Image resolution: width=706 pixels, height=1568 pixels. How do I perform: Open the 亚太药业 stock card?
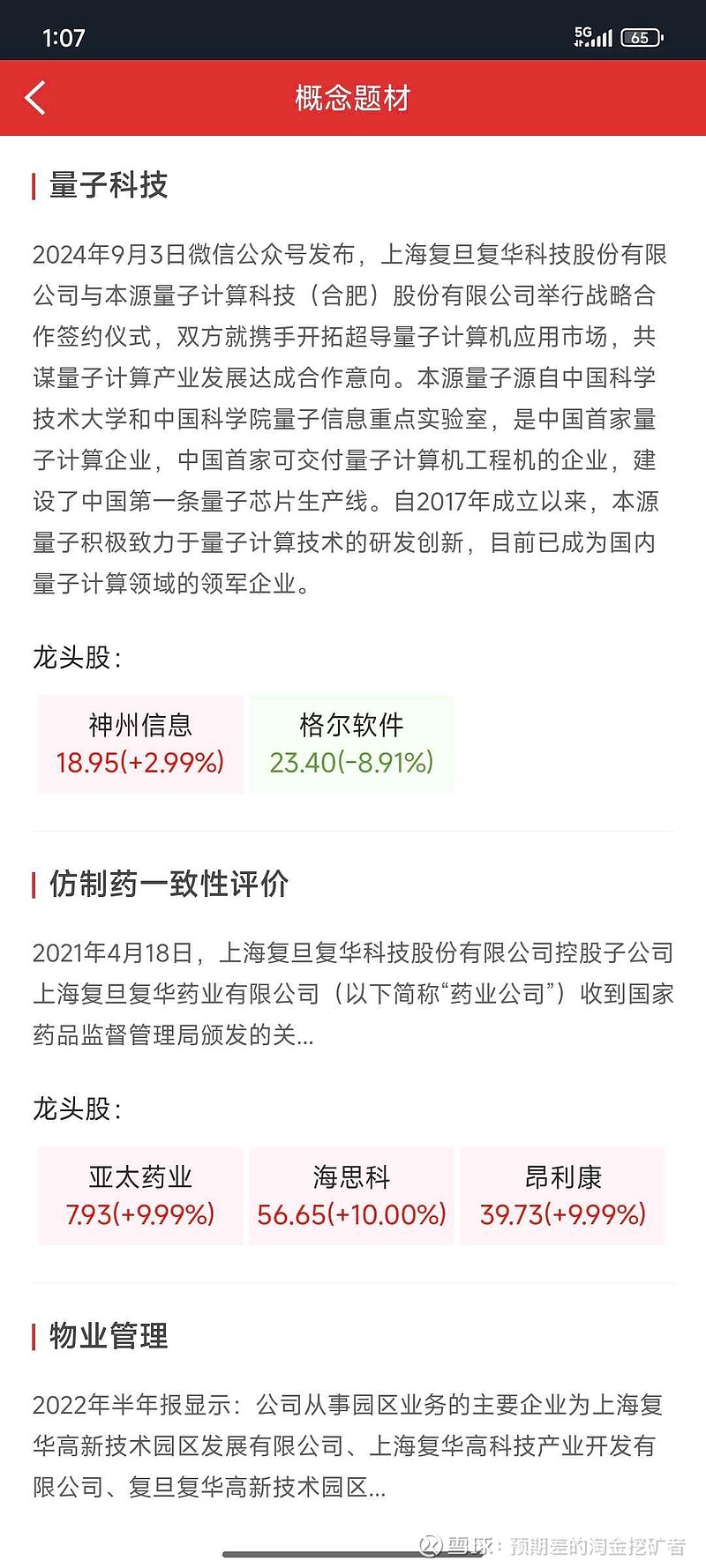(x=139, y=1196)
